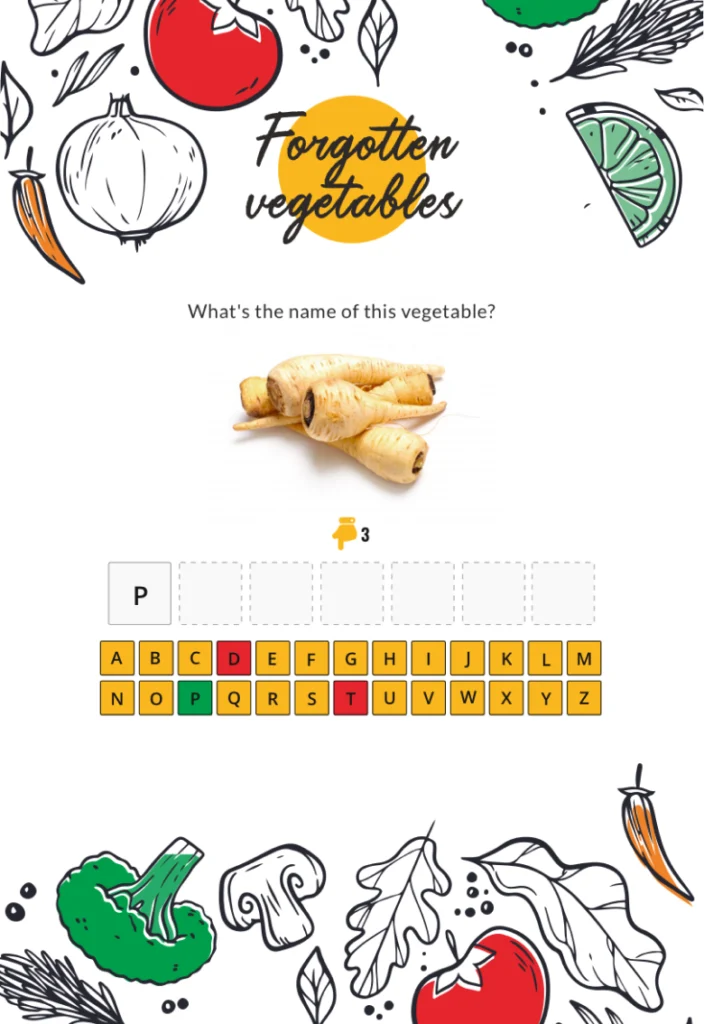Select letter K tile
The width and height of the screenshot is (704, 1024).
[507, 659]
